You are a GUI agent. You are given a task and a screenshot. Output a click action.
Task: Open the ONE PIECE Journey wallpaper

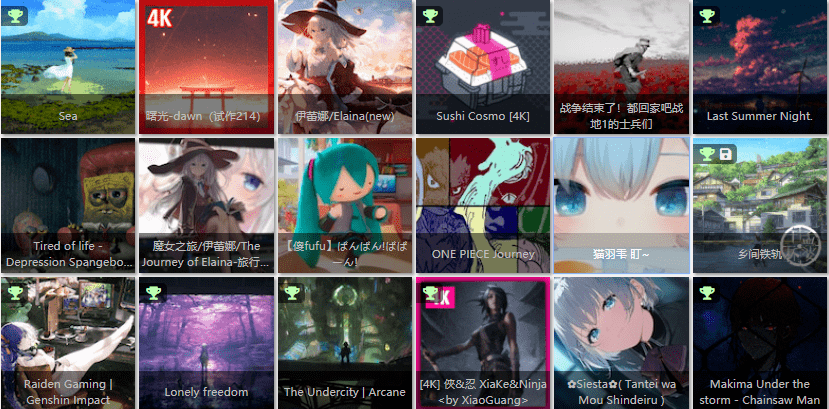click(x=483, y=200)
